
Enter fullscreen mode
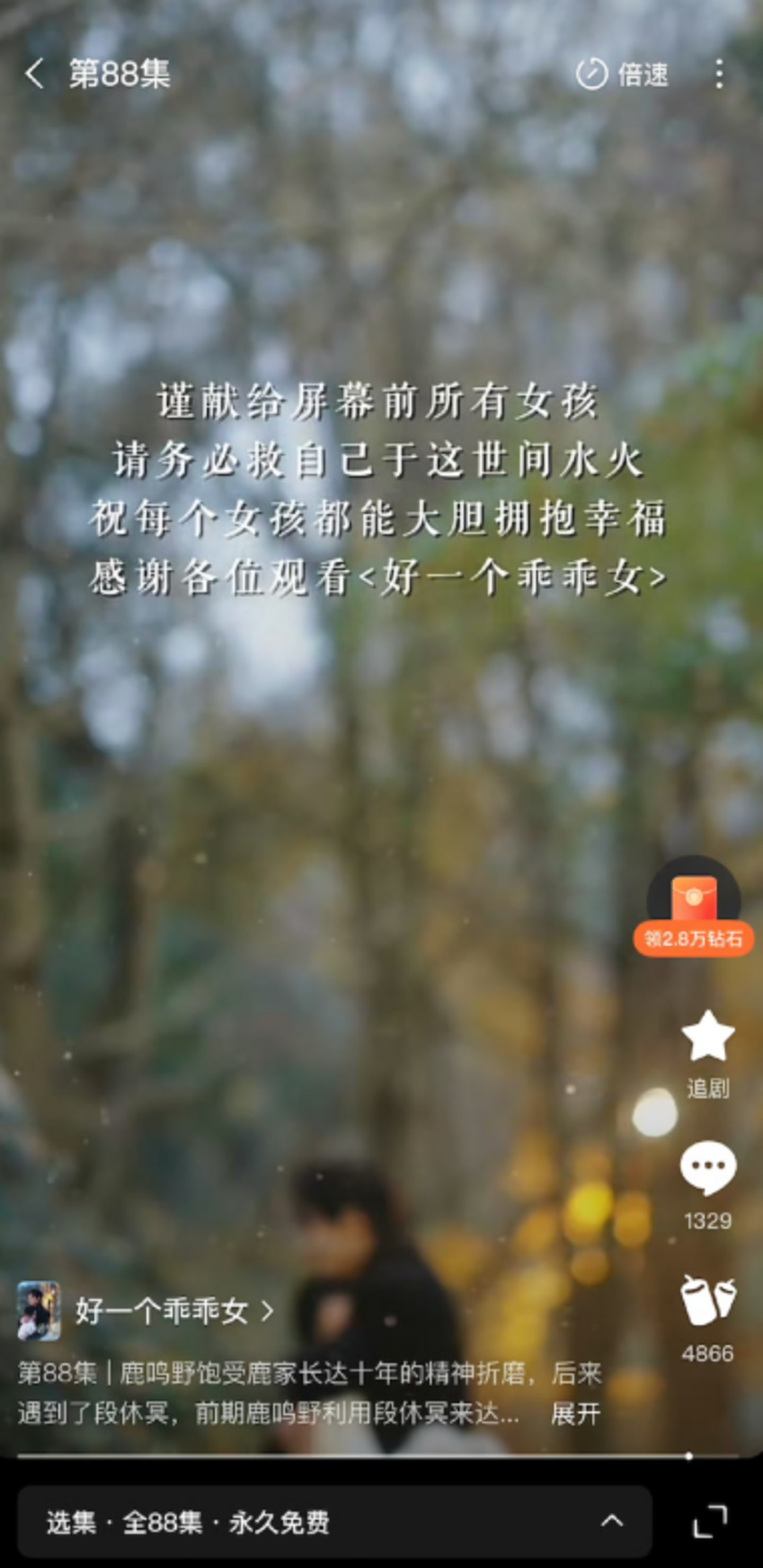(710, 1521)
